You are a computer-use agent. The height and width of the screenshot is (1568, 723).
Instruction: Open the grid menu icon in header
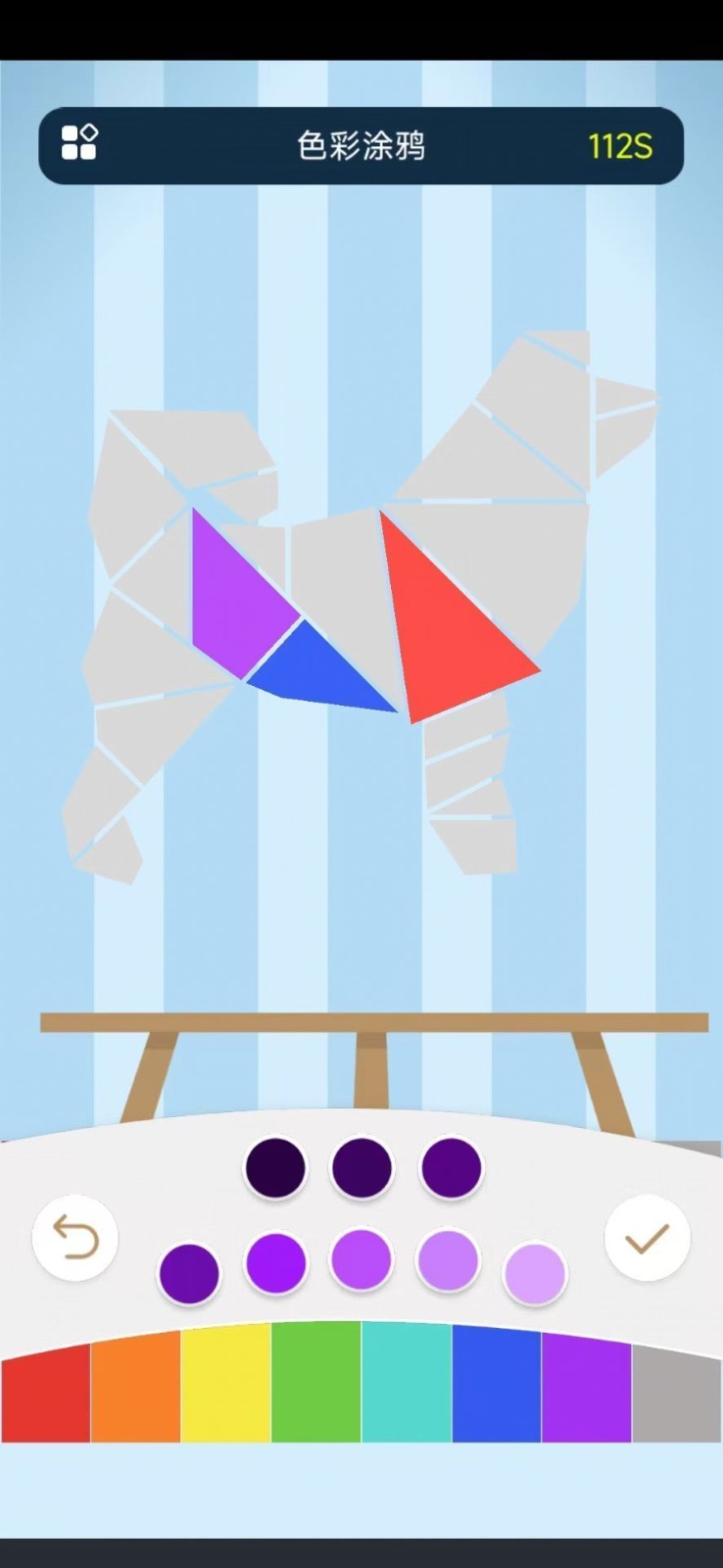tap(78, 143)
